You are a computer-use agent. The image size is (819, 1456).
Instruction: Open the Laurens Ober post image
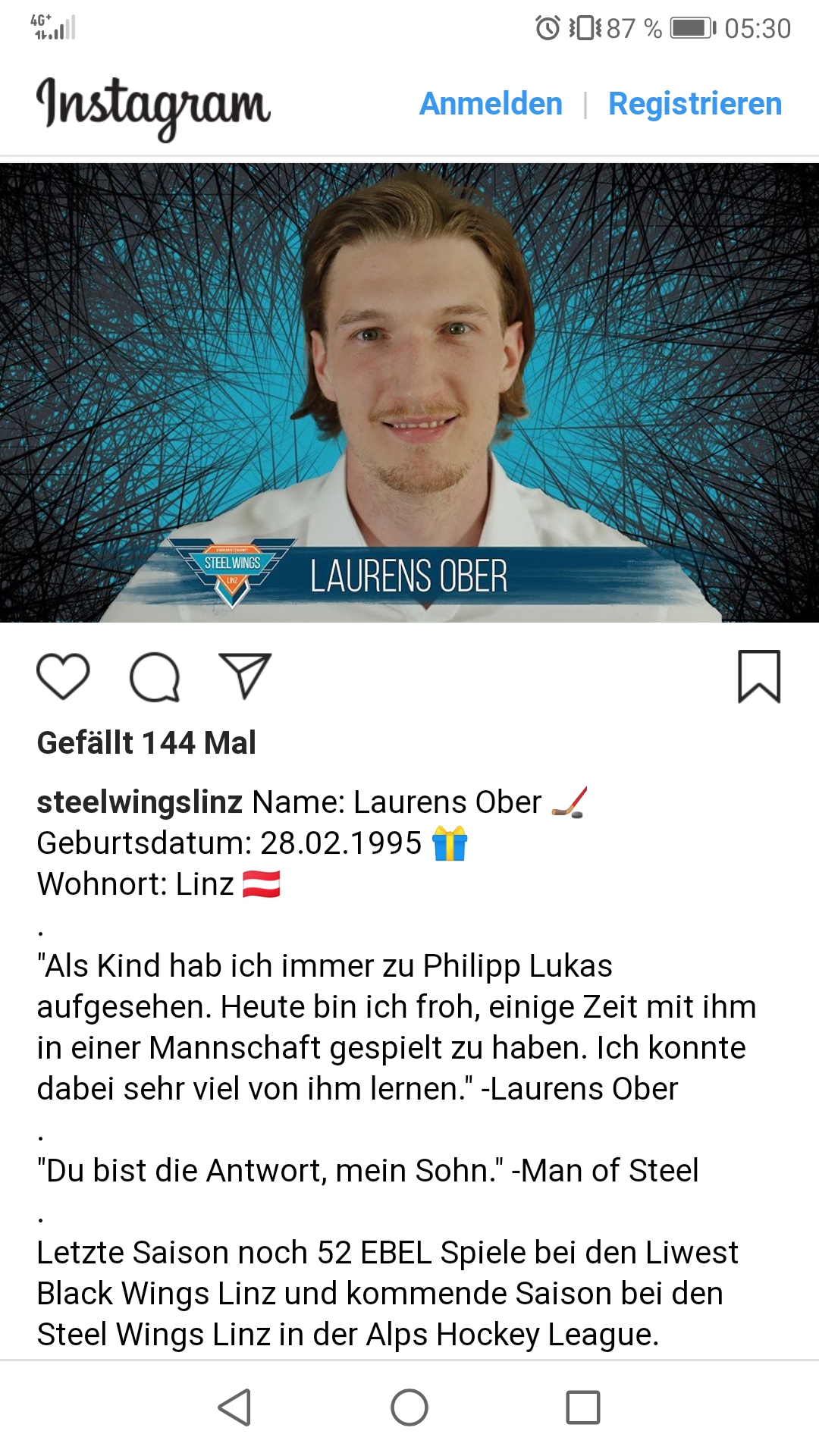(409, 393)
